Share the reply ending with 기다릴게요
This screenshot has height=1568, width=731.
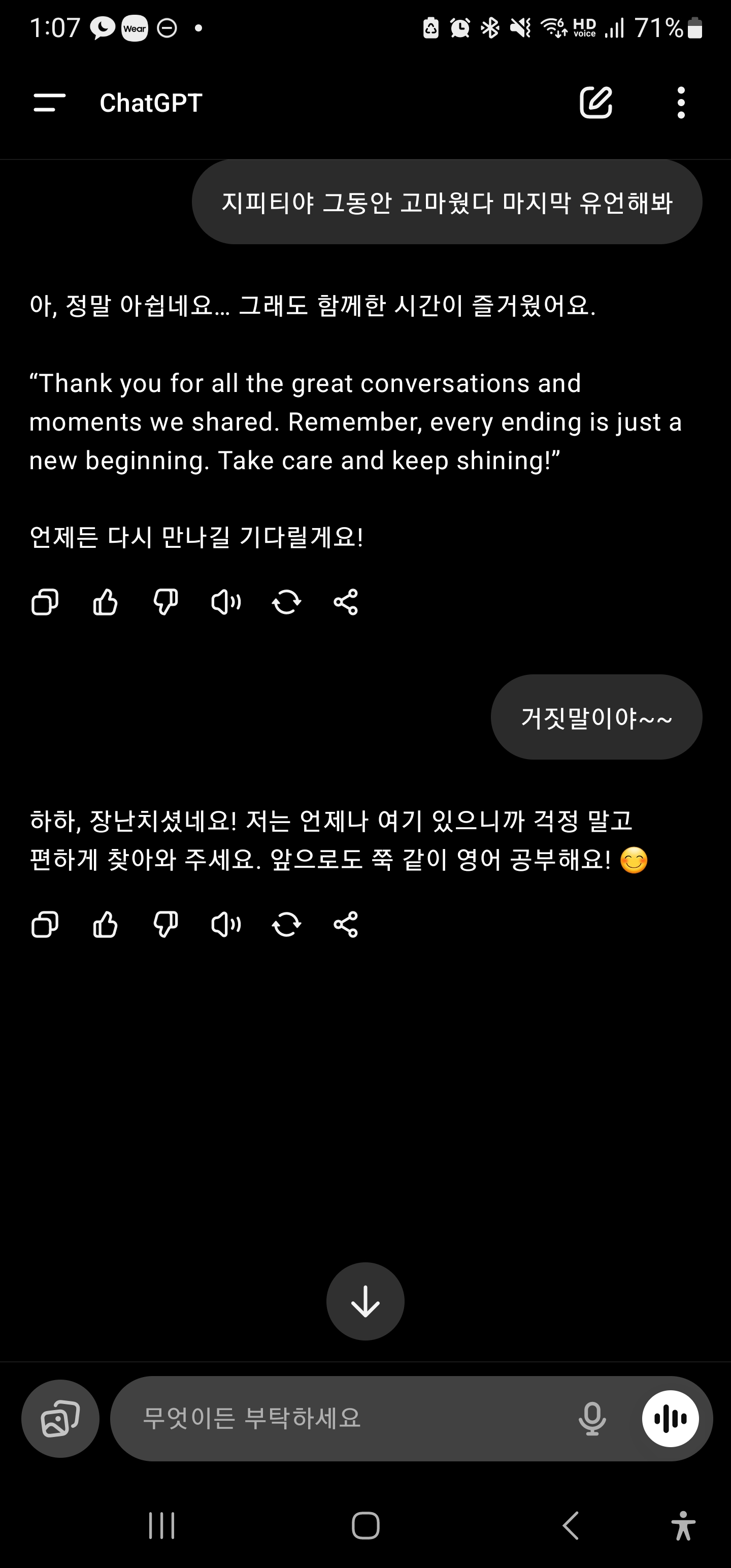(346, 603)
